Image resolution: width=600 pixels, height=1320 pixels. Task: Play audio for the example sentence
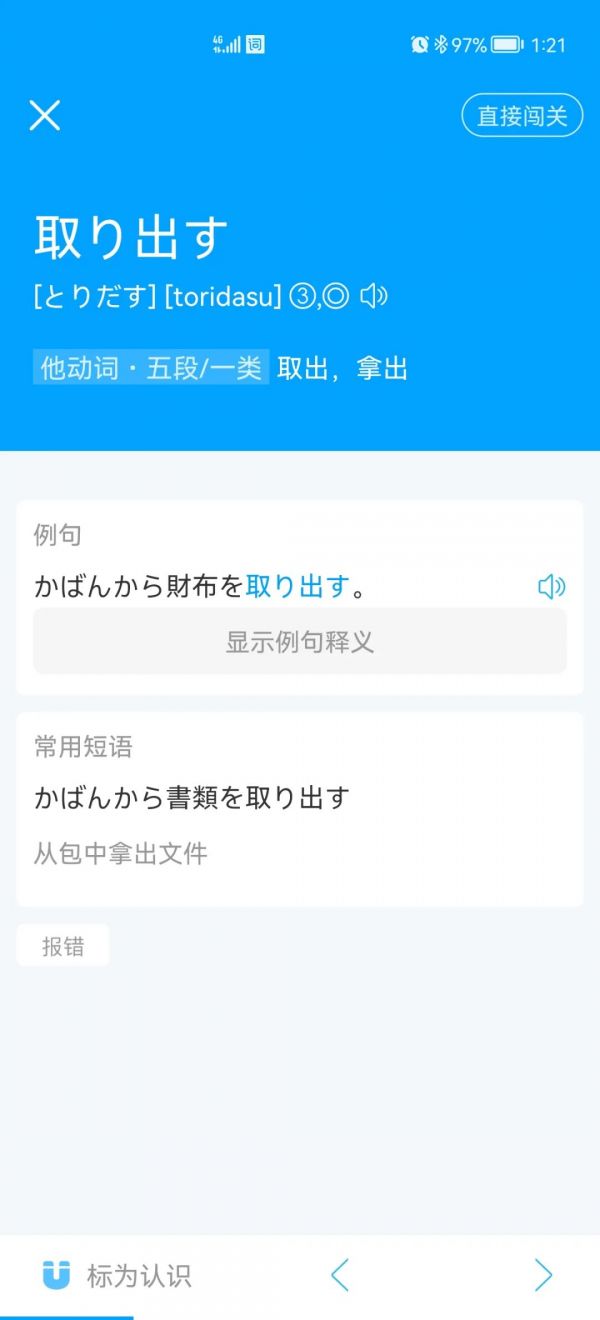point(552,587)
